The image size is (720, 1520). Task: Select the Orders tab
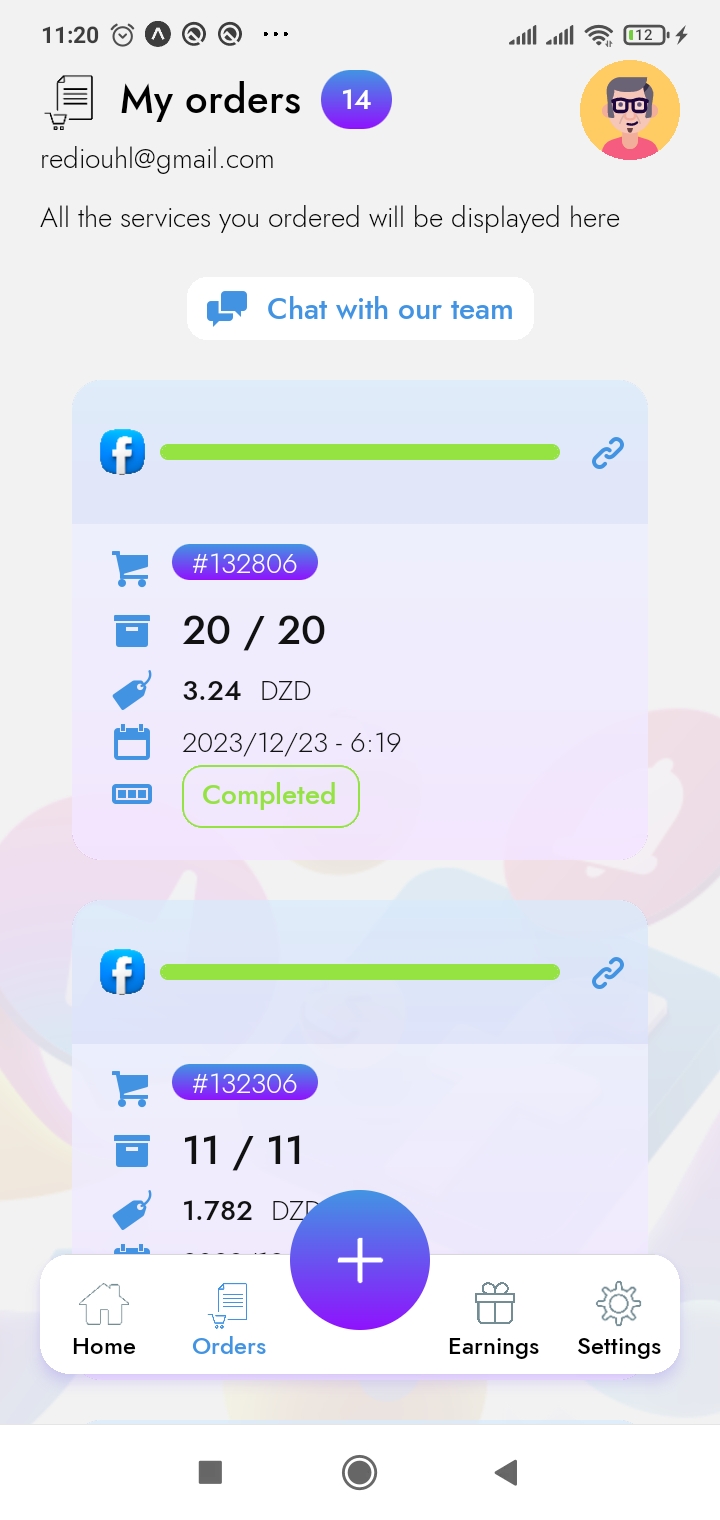229,1318
